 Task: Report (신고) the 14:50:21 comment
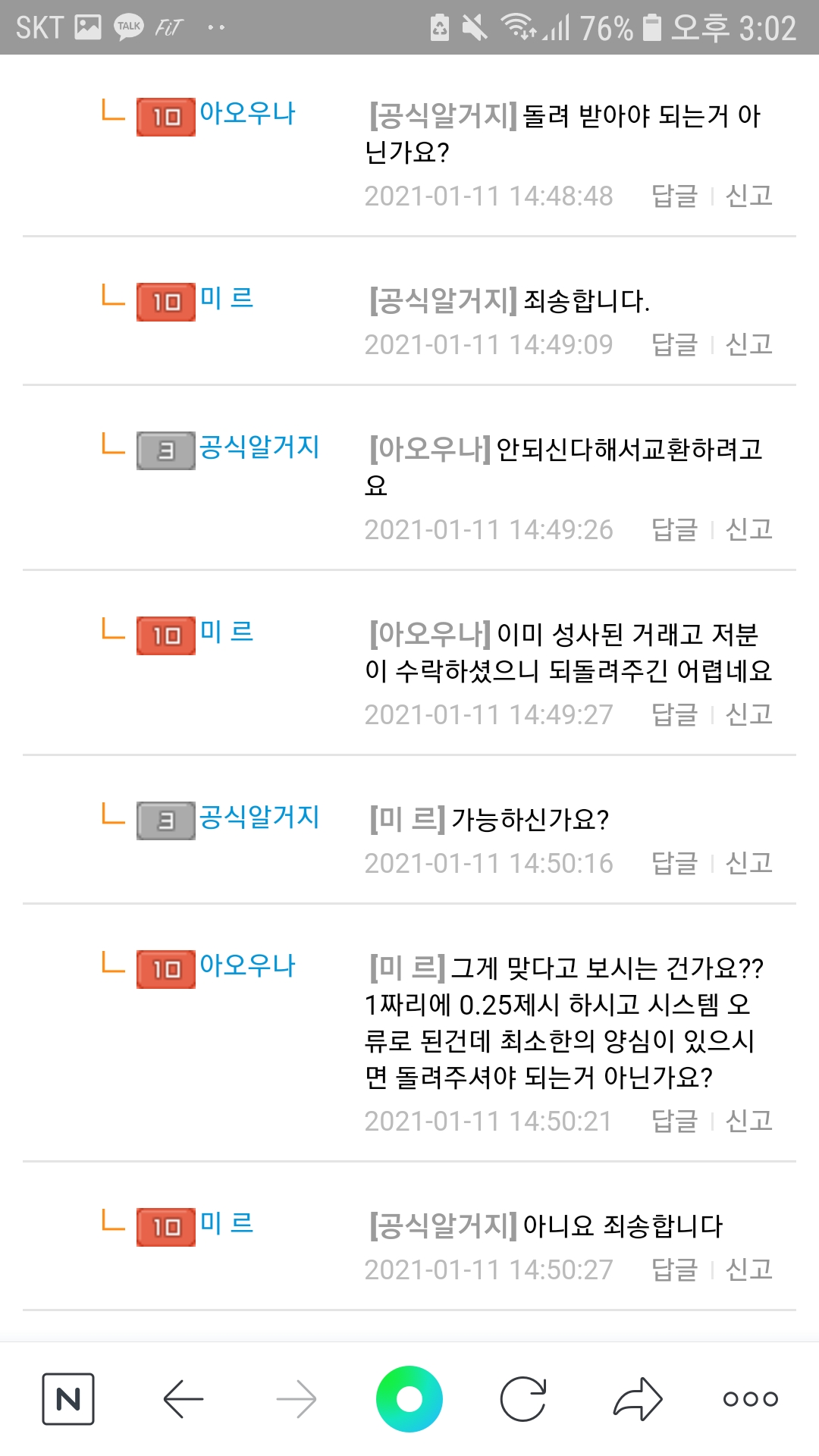tap(749, 1122)
